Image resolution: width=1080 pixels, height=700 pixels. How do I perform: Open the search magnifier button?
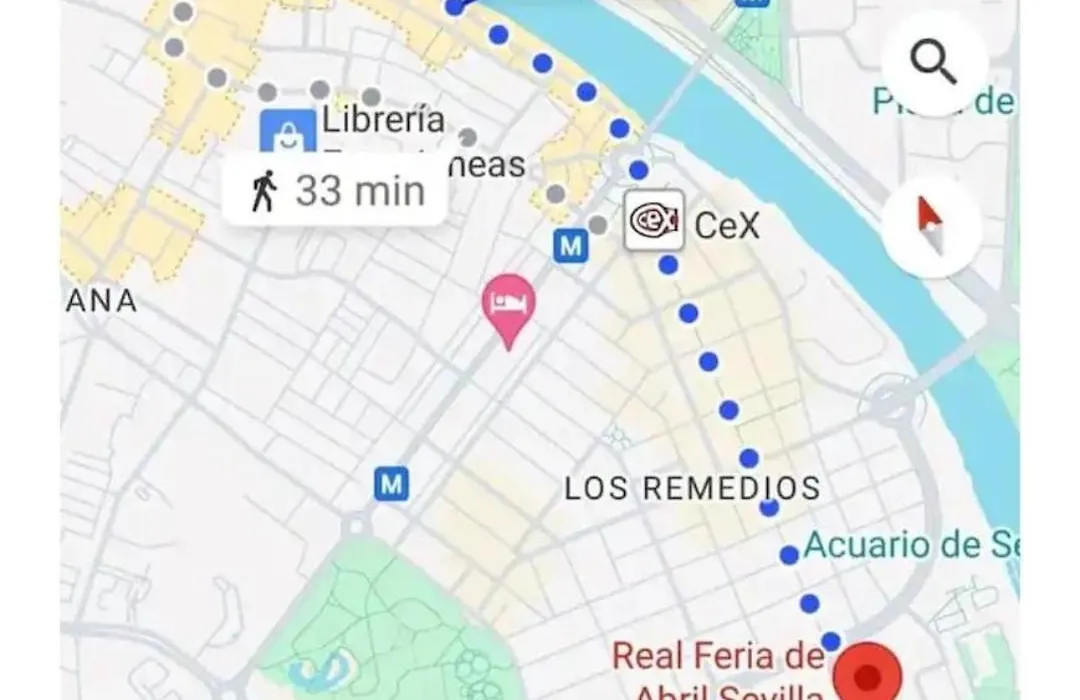934,64
